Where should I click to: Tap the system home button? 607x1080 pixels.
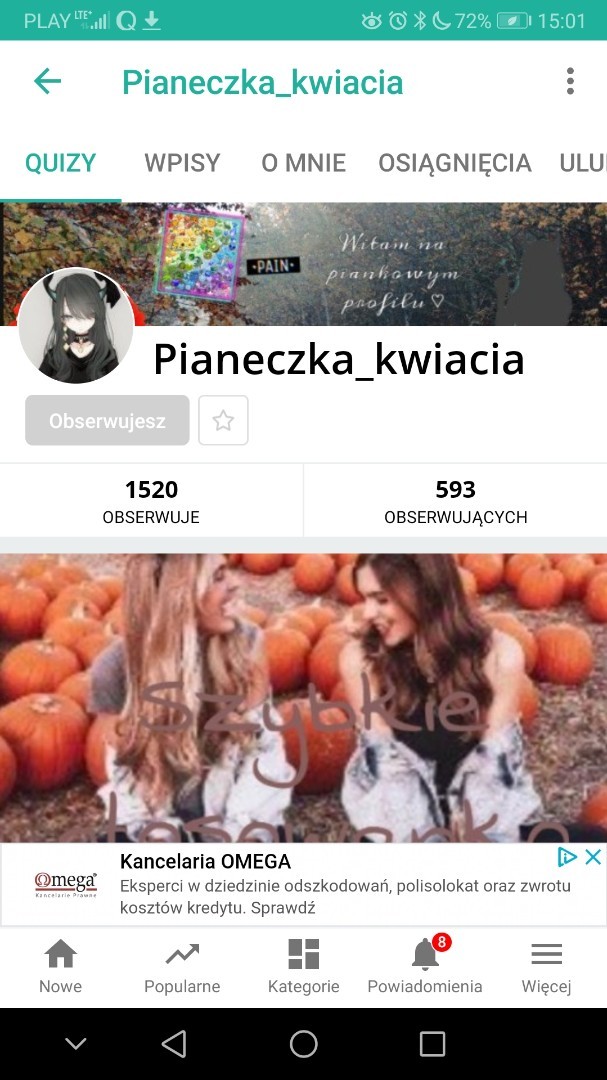pyautogui.click(x=303, y=1044)
